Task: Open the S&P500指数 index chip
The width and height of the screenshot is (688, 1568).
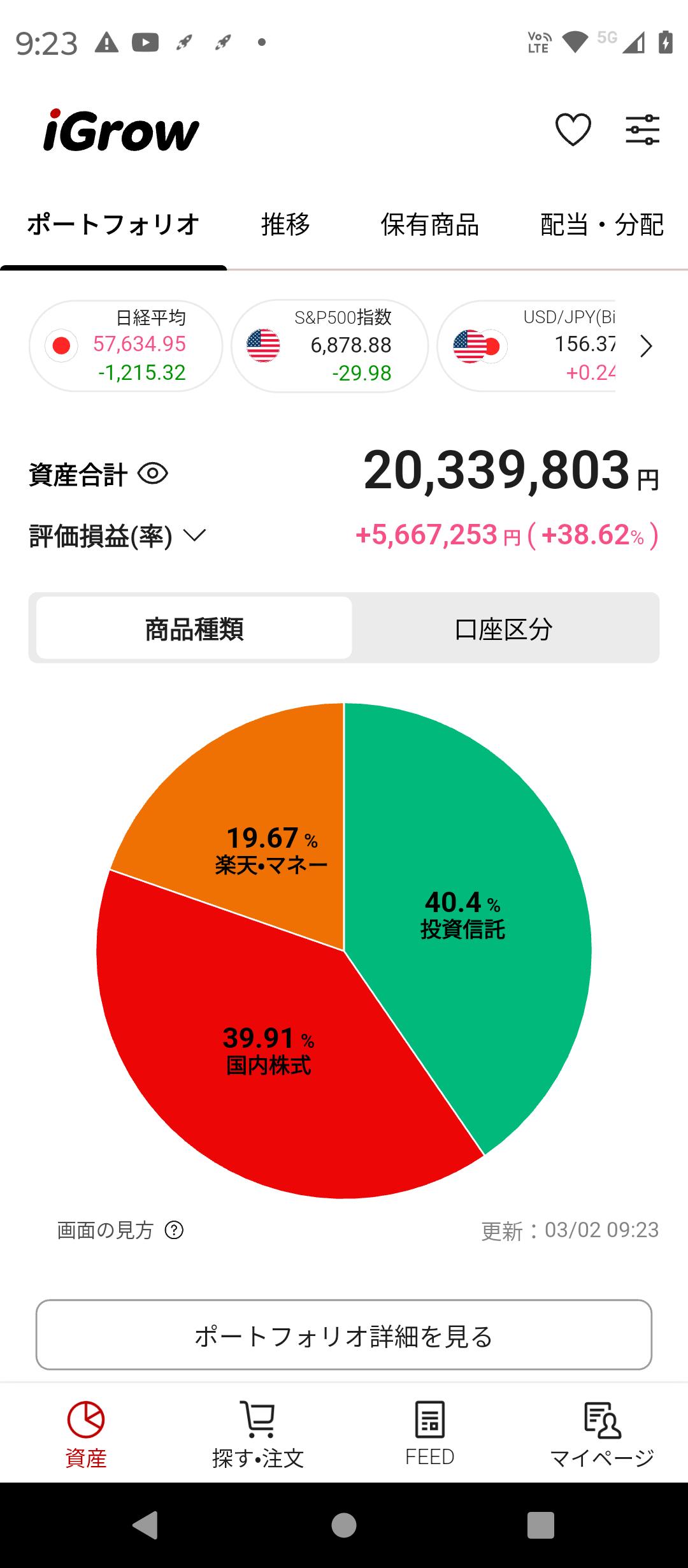Action: tap(329, 345)
